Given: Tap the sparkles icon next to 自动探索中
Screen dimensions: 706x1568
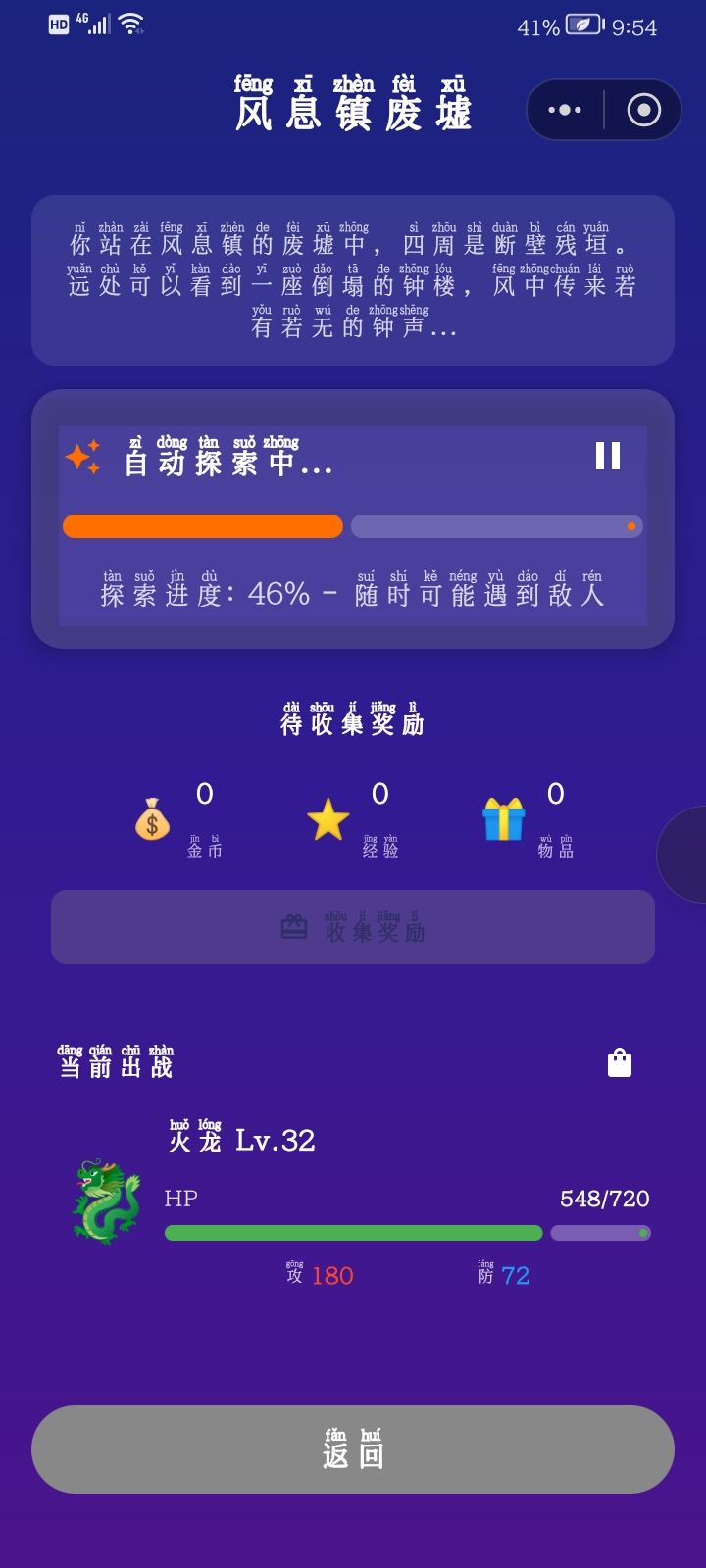Looking at the screenshot, I should pos(83,455).
